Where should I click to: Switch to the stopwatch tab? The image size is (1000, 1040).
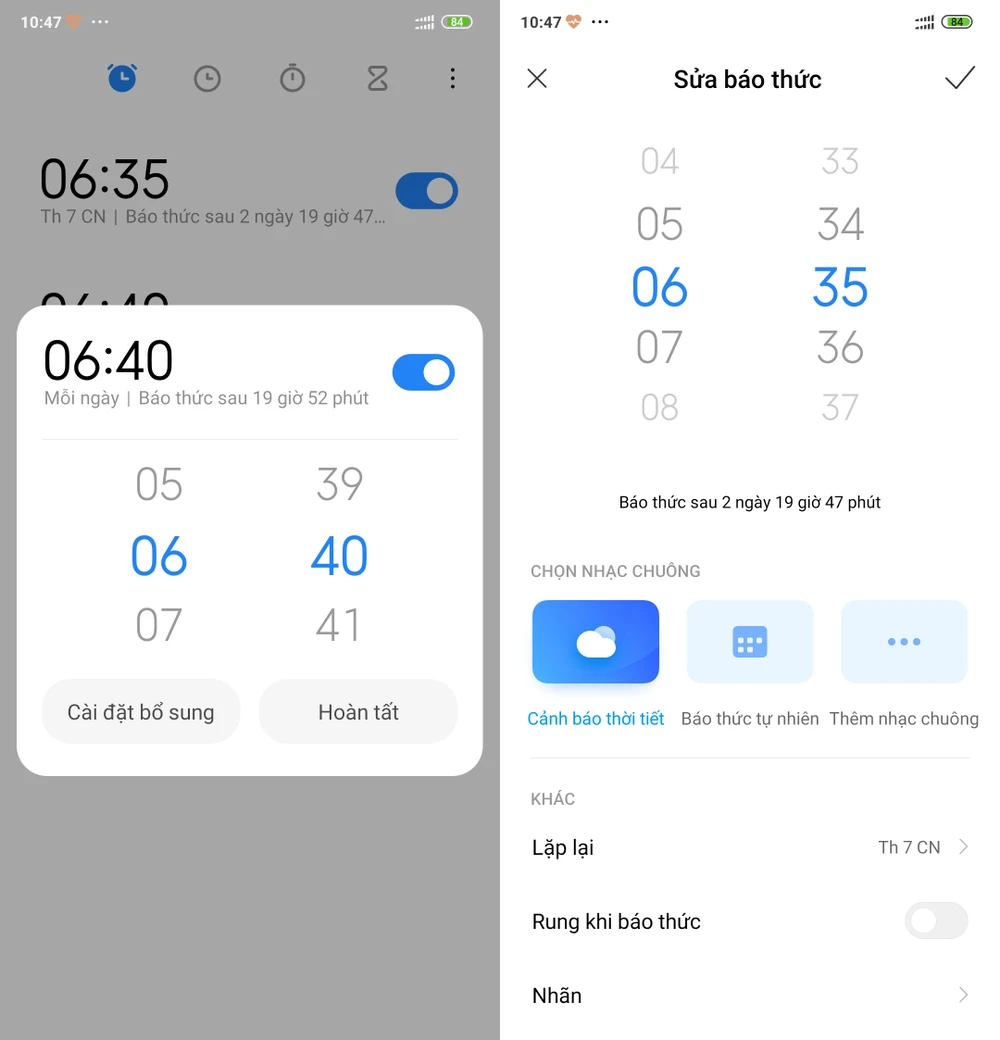(x=292, y=78)
